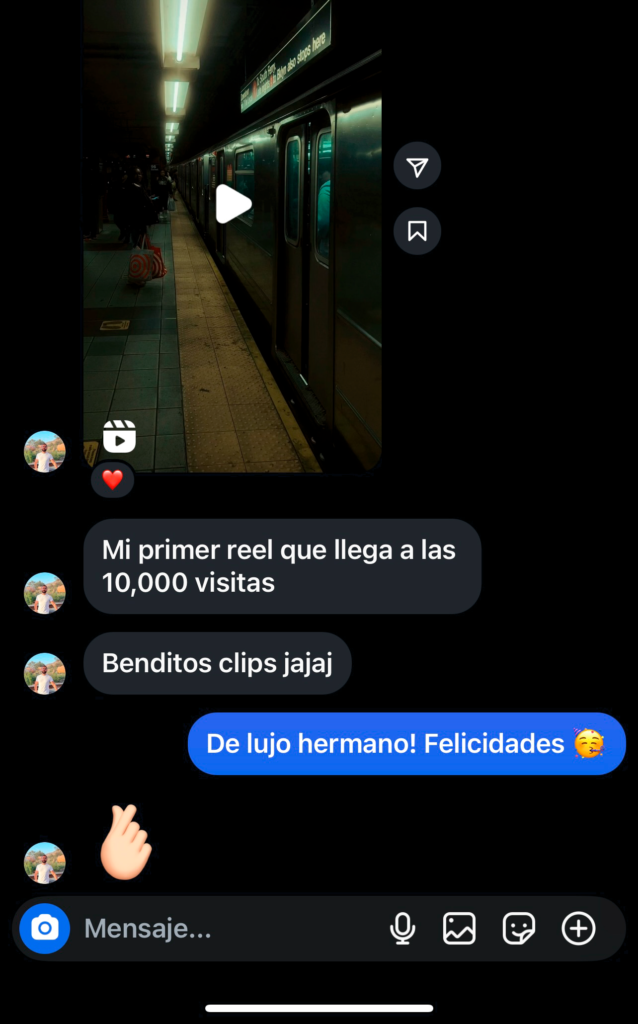Open more options with the plus icon
The height and width of the screenshot is (1024, 638).
pyautogui.click(x=578, y=929)
